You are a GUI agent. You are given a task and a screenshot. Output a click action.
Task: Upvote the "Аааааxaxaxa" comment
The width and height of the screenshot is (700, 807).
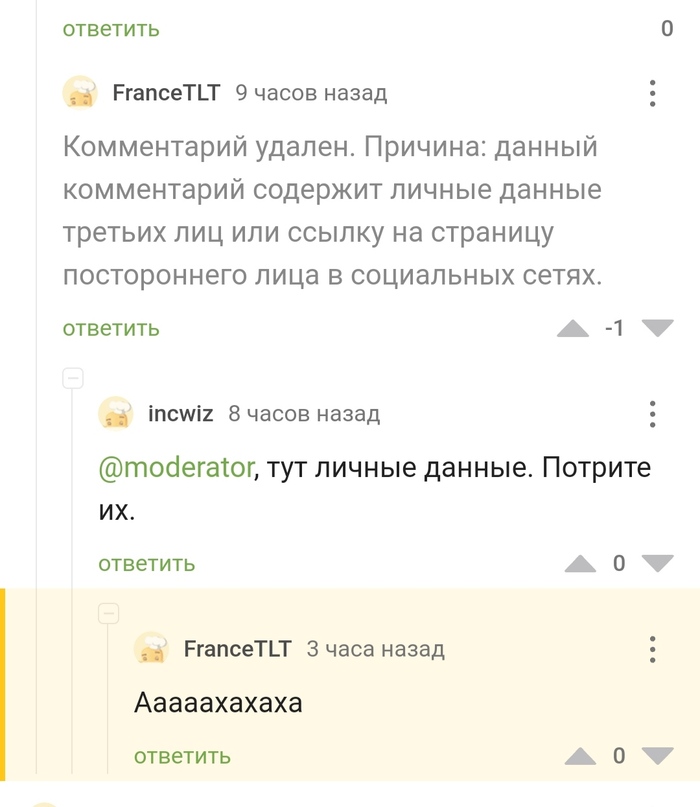pos(580,755)
